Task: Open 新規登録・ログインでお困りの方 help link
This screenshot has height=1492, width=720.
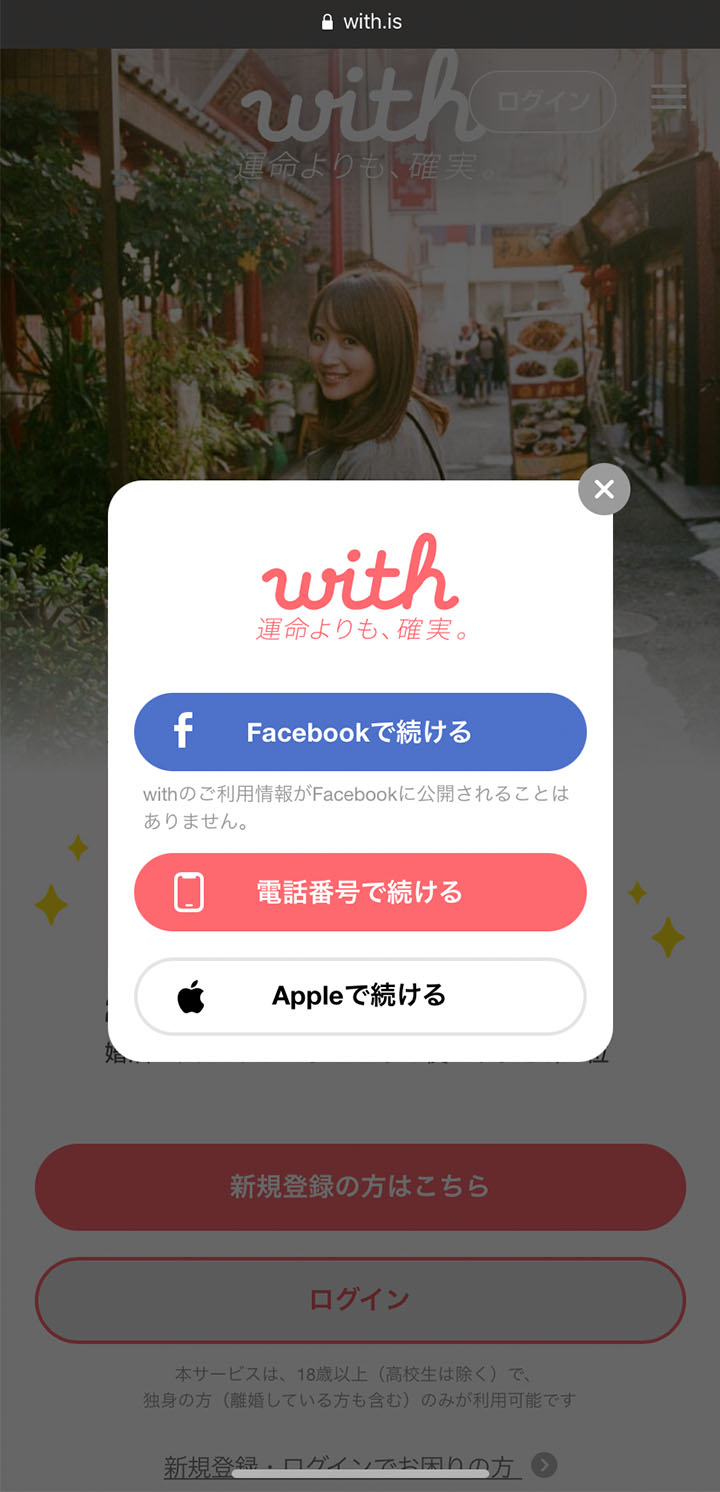Action: click(345, 1467)
